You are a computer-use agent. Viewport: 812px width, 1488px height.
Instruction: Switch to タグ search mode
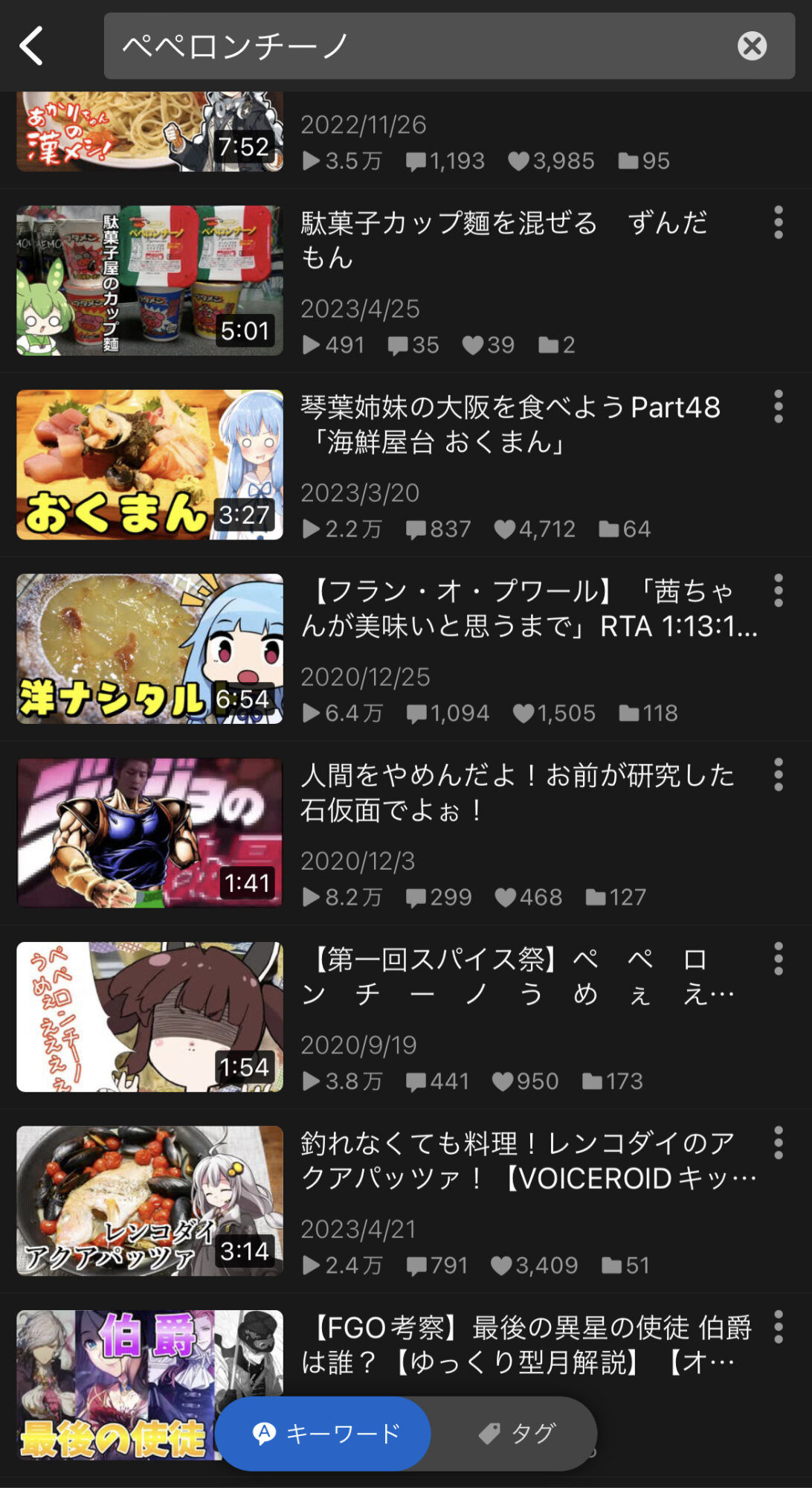coord(518,1433)
